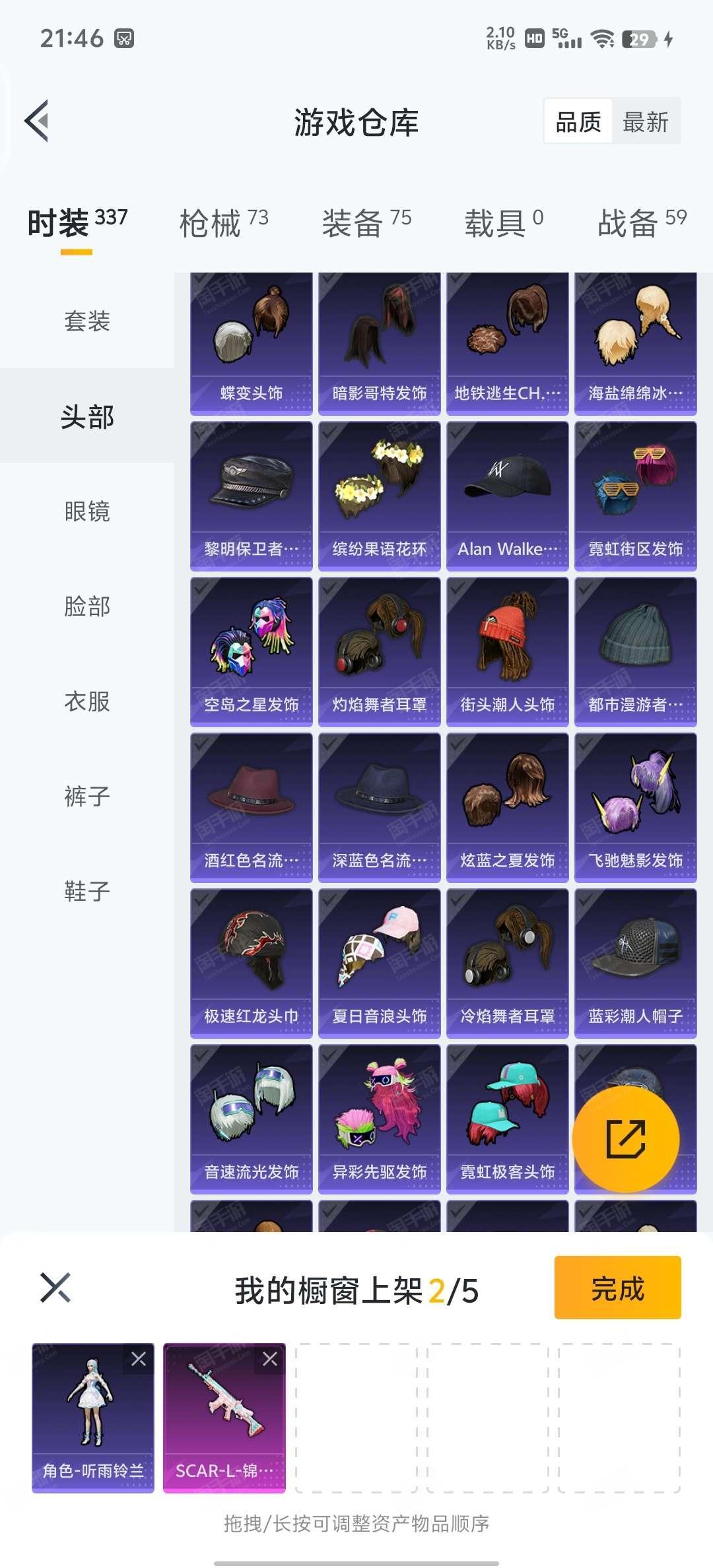Viewport: 713px width, 1568px height.
Task: Go back from 游戏仓库 page
Action: [38, 121]
